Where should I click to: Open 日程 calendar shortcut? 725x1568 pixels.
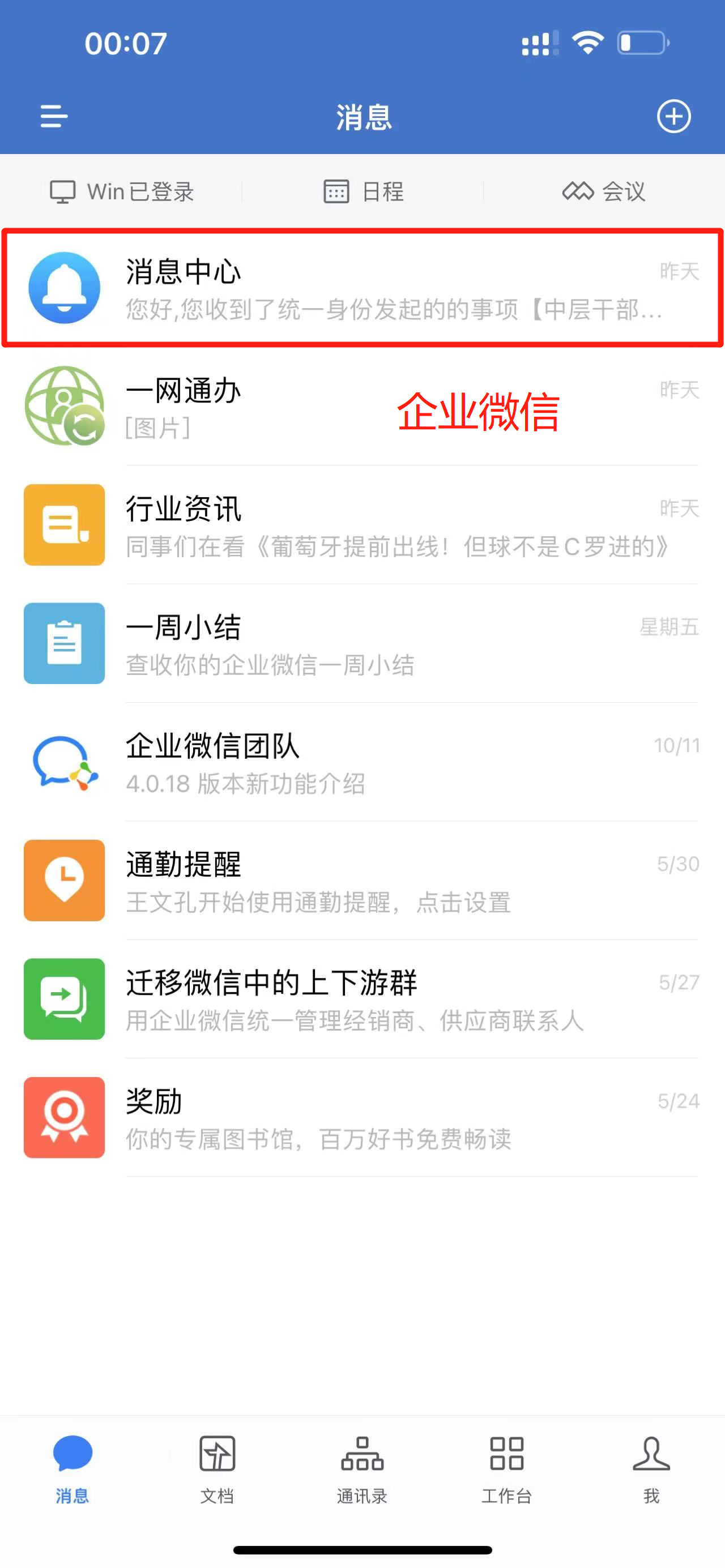[364, 192]
